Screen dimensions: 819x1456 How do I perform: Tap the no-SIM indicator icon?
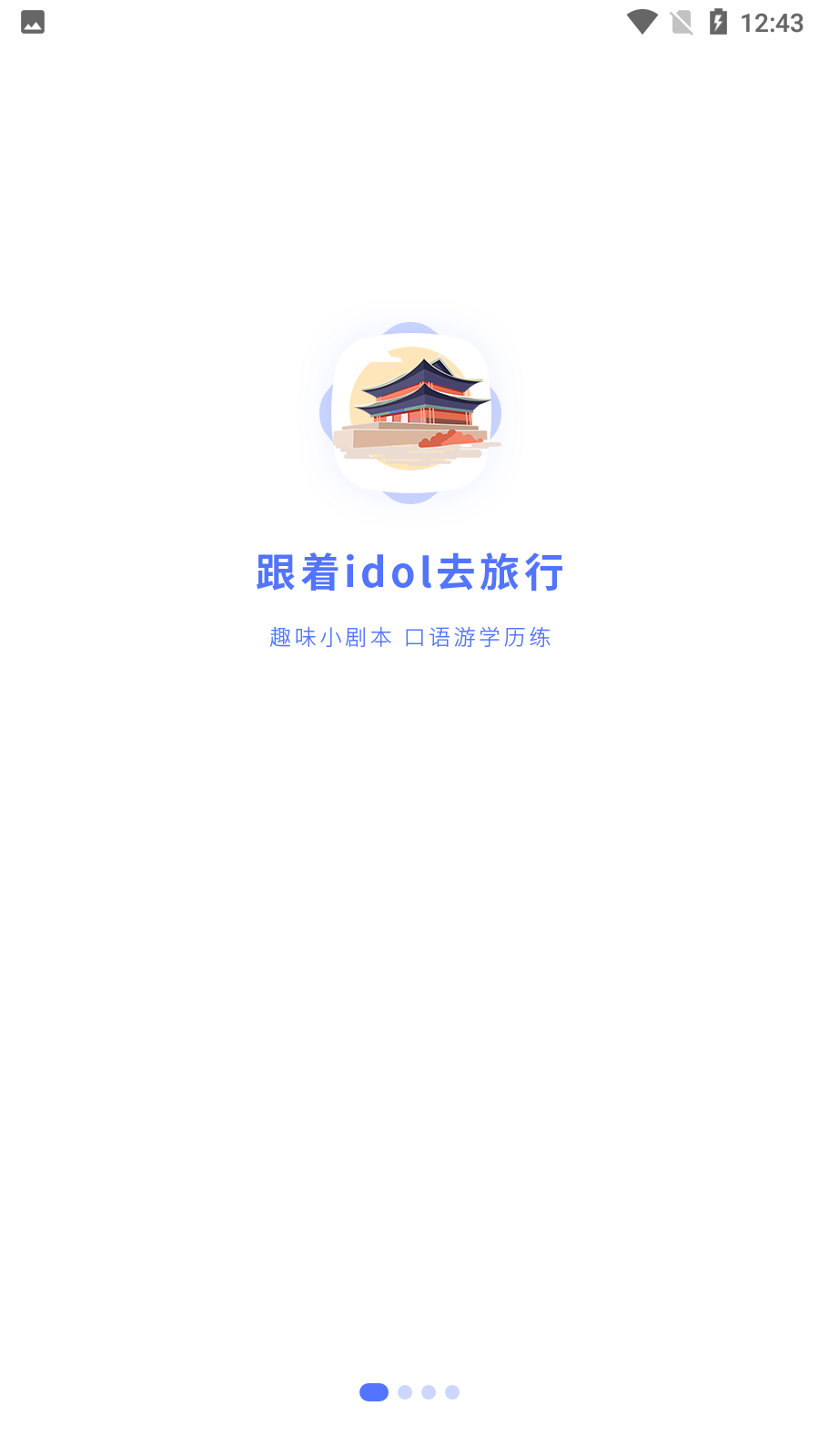point(682,22)
